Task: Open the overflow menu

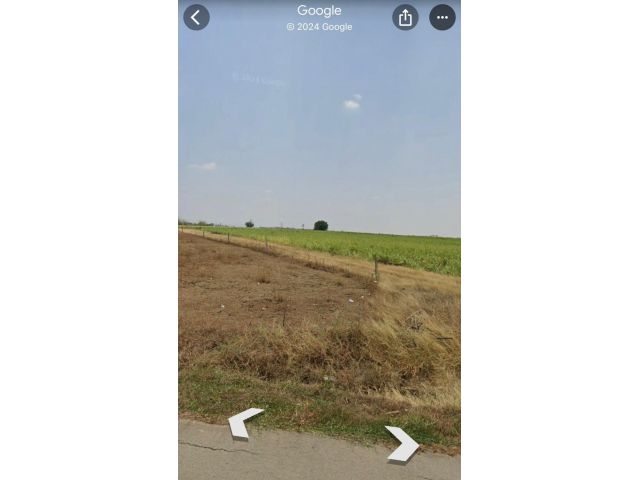Action: pyautogui.click(x=442, y=17)
